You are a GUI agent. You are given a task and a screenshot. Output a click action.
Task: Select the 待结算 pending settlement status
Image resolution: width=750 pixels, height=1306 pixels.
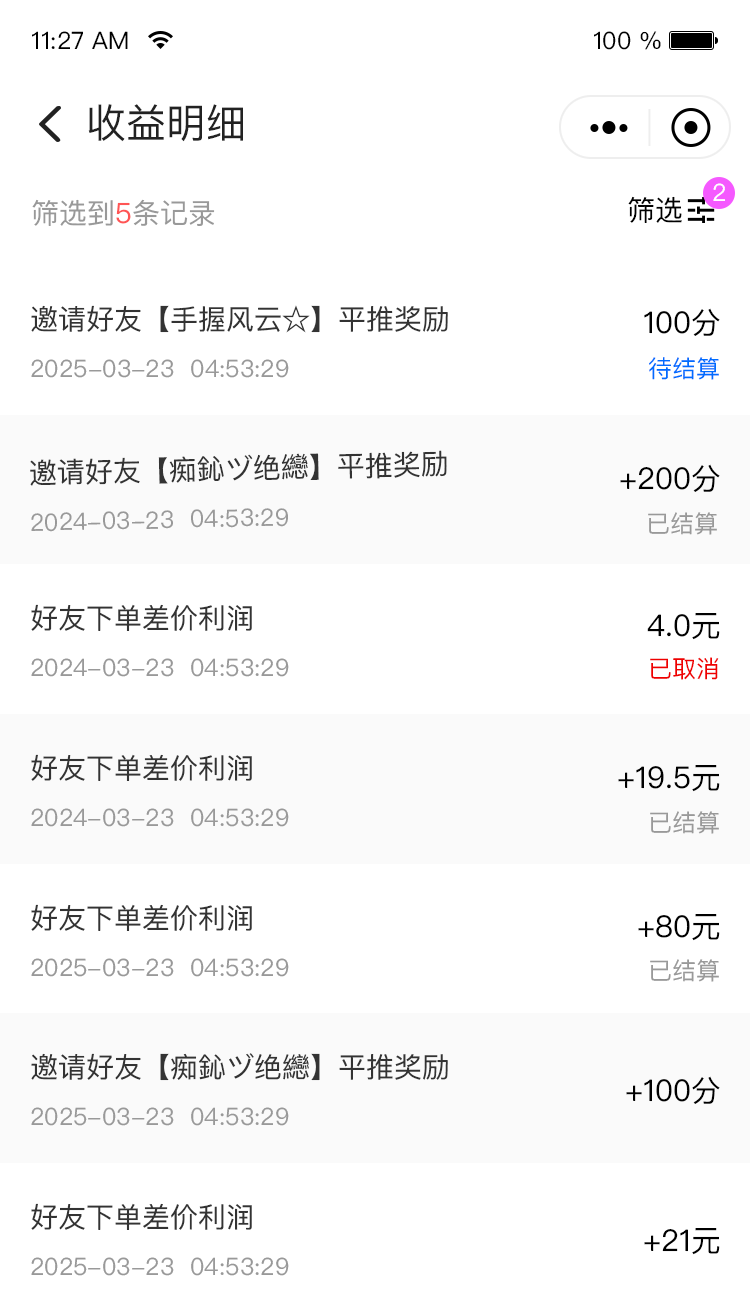point(685,369)
